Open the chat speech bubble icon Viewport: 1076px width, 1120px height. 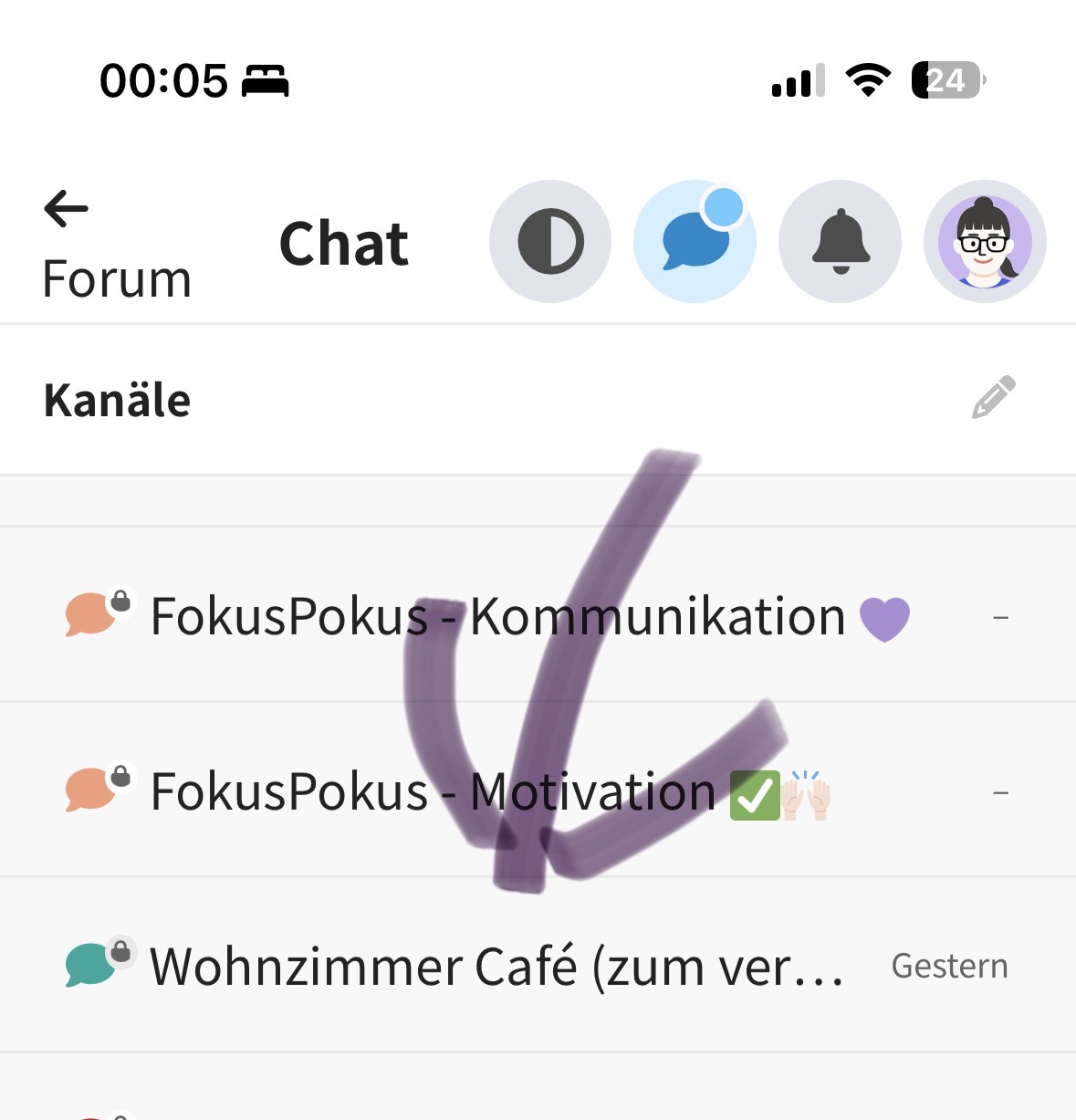[x=695, y=242]
